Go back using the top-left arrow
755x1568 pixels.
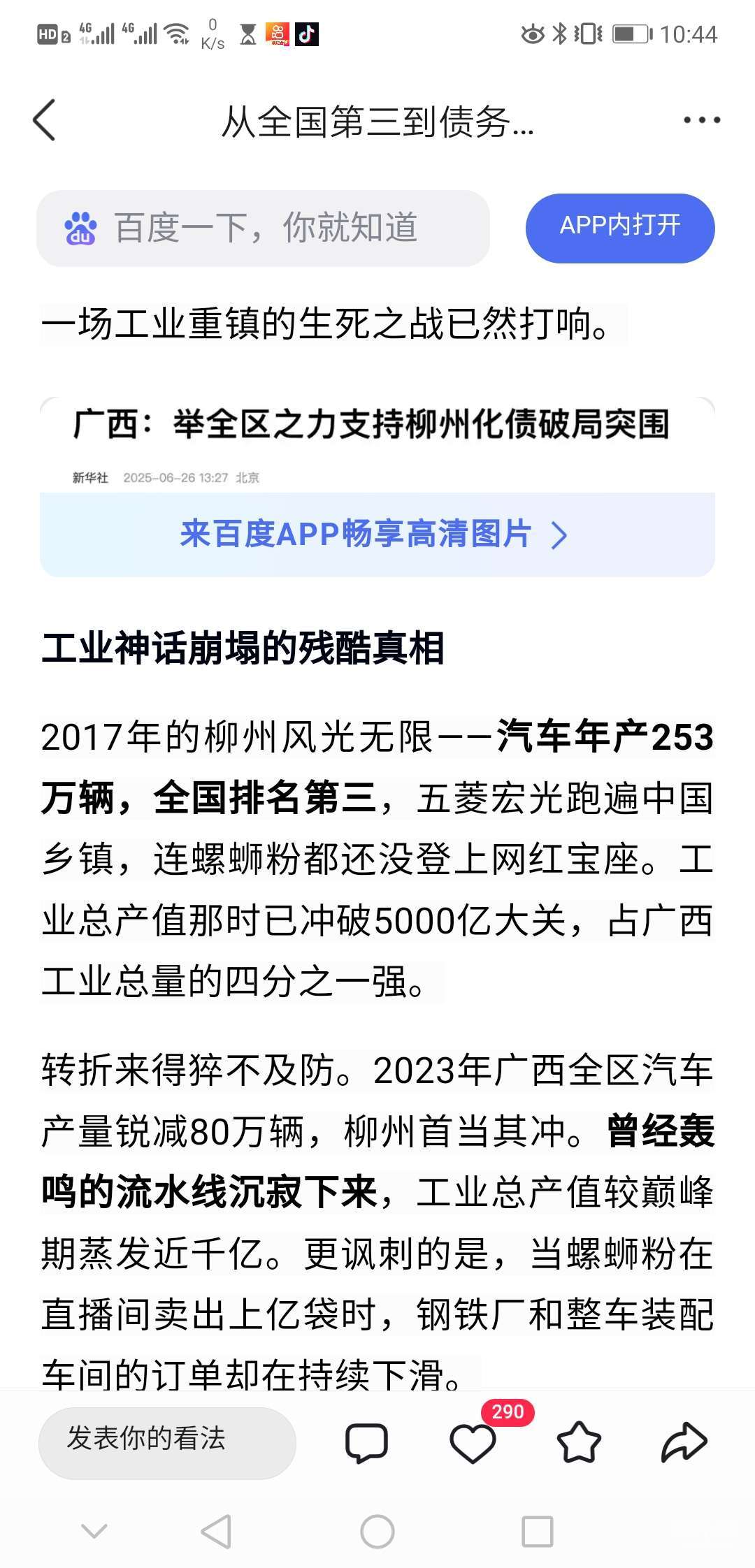click(45, 120)
